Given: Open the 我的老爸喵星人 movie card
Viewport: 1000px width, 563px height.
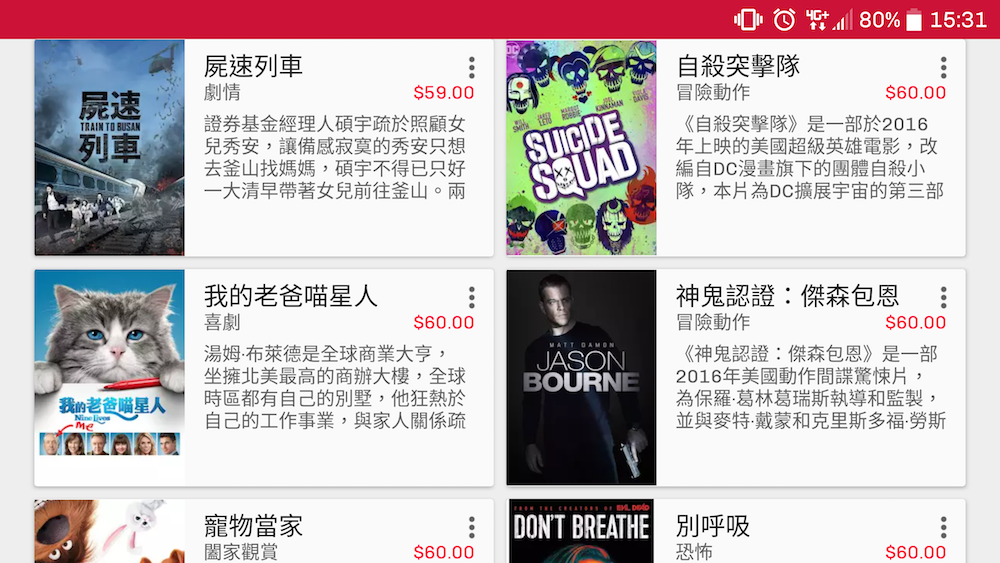Looking at the screenshot, I should (264, 378).
